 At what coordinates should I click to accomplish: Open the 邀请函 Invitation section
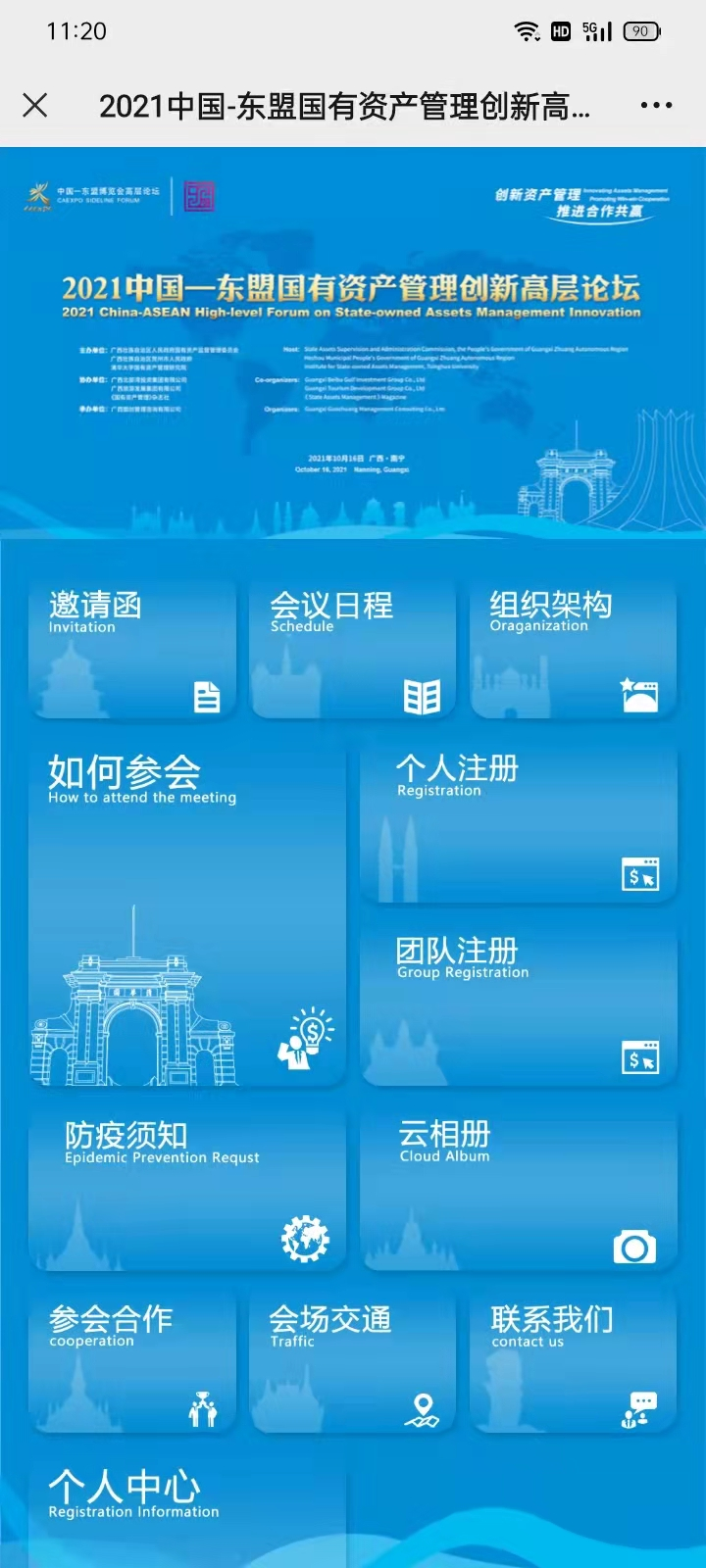click(132, 647)
